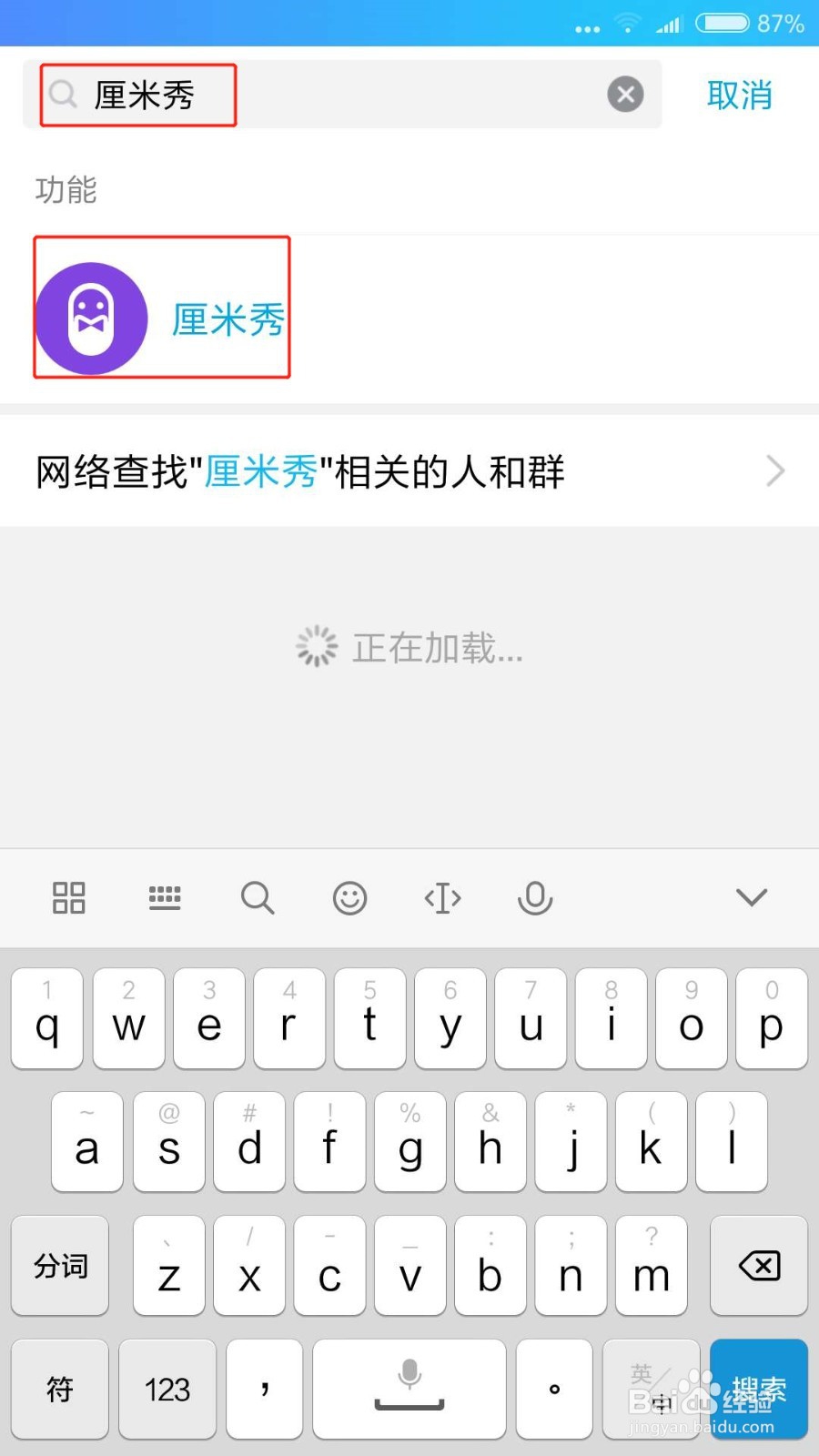Viewport: 819px width, 1456px height.
Task: Tap the backspace key on the keyboard
Action: (x=759, y=1266)
